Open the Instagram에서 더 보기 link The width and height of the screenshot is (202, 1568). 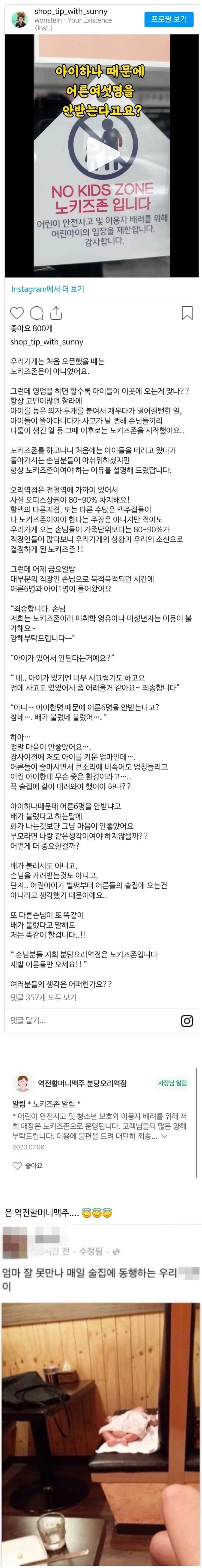(48, 289)
